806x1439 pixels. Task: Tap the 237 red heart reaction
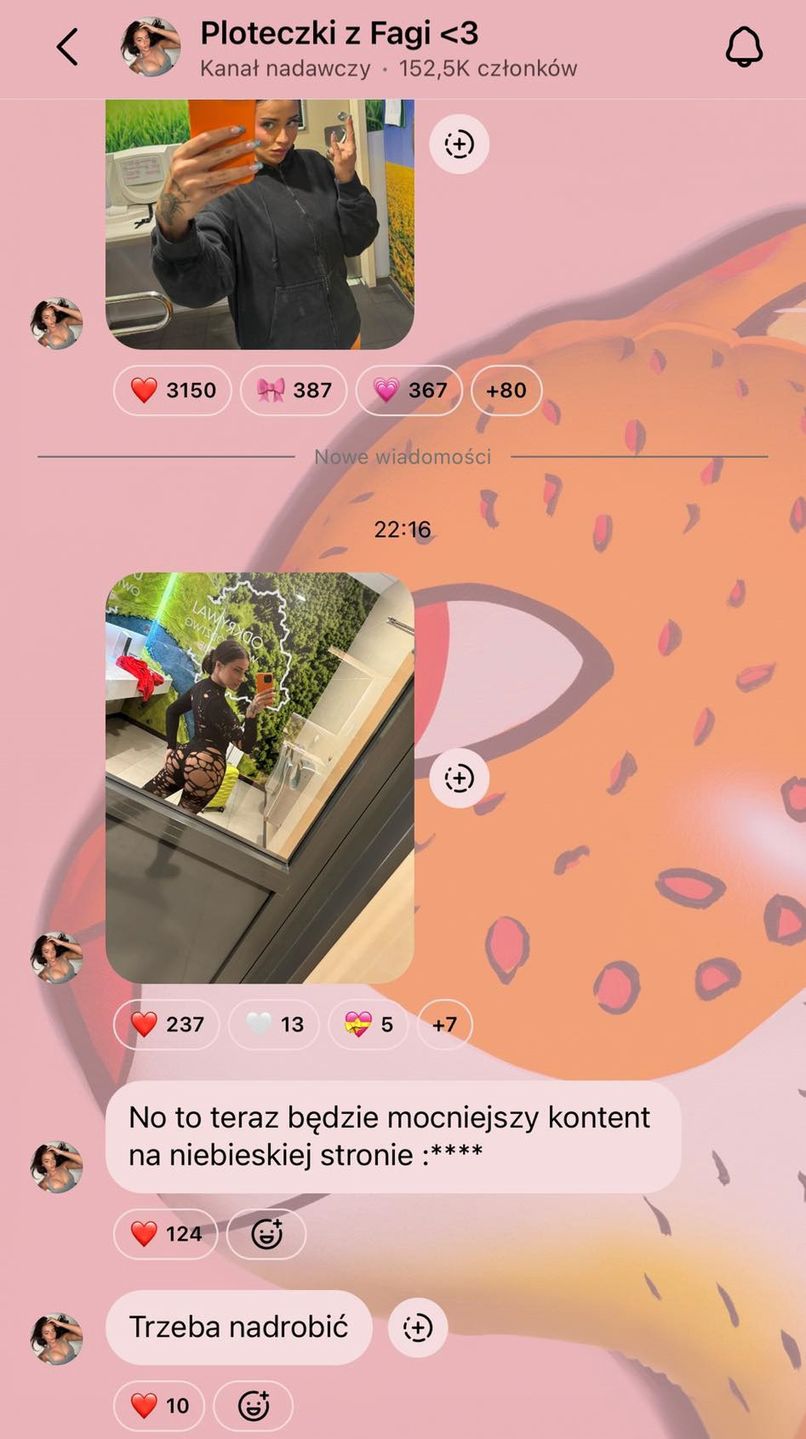(x=167, y=1024)
